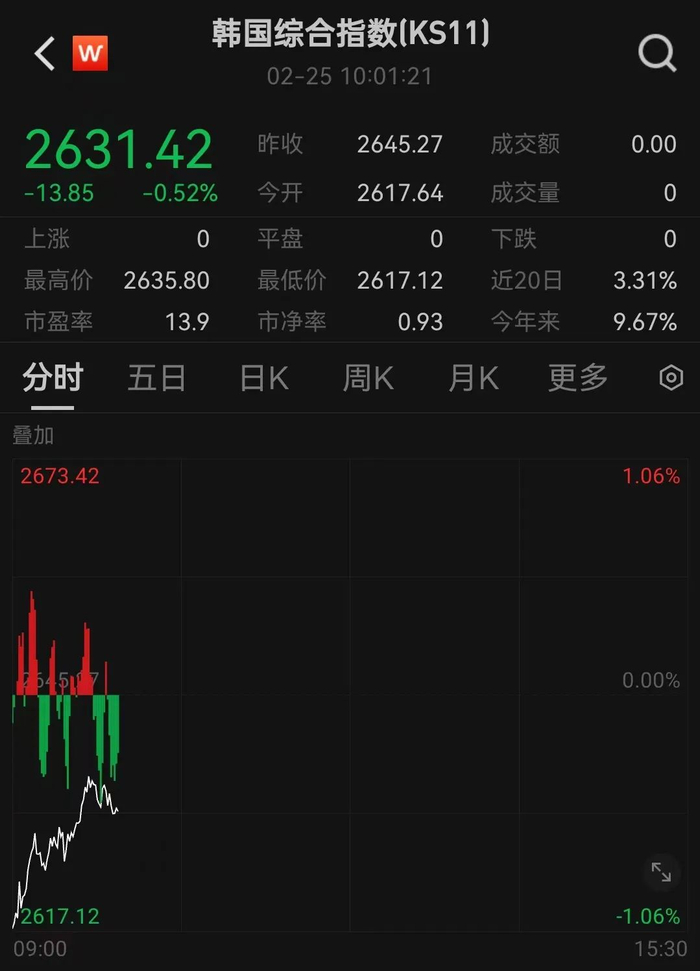Expand the chart to full screen
This screenshot has height=971, width=700.
pyautogui.click(x=661, y=872)
